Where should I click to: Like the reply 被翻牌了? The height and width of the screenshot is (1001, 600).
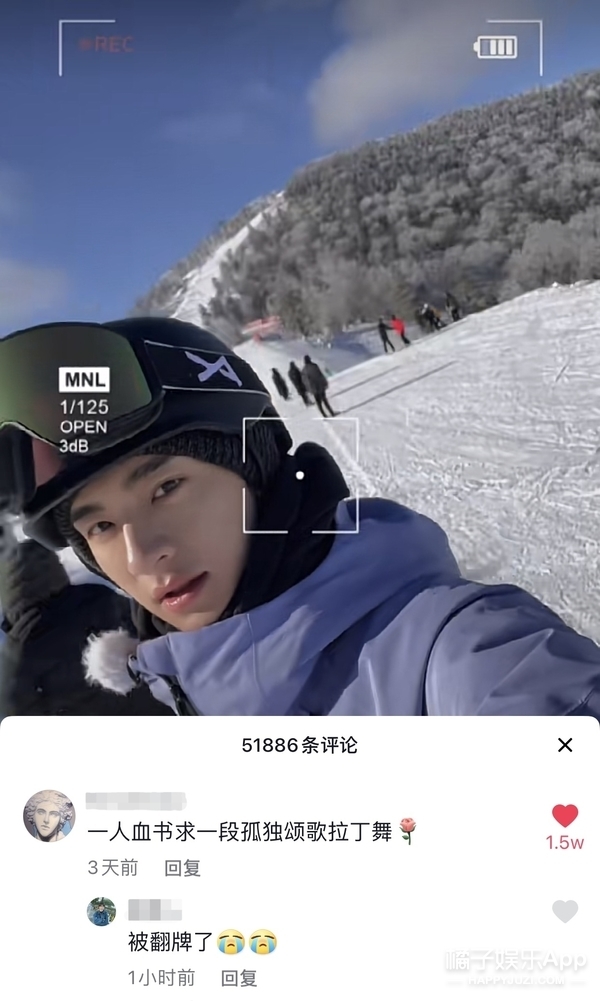(565, 911)
